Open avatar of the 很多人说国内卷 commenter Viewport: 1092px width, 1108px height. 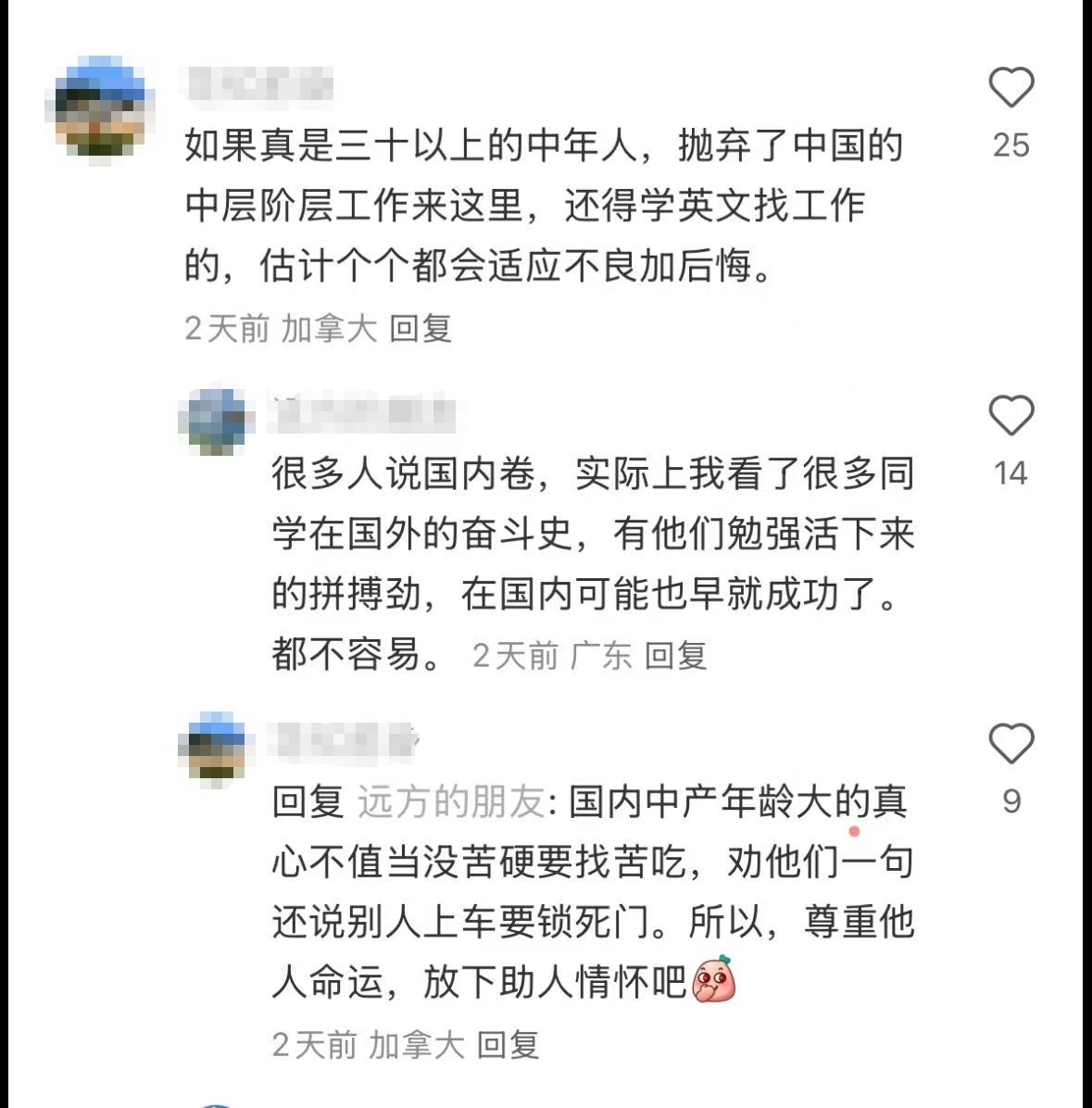click(217, 422)
